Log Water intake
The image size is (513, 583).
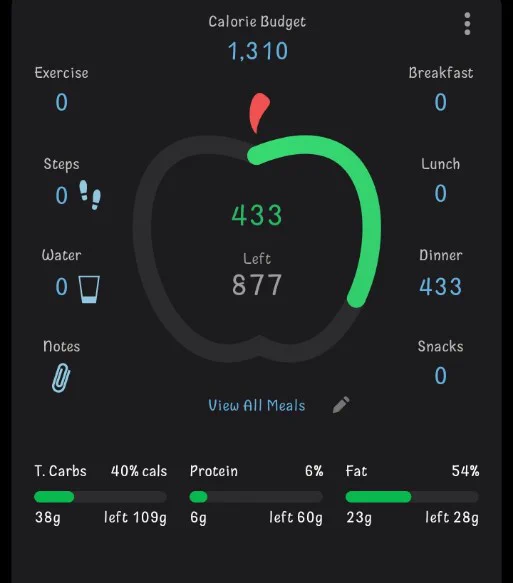pyautogui.click(x=70, y=276)
